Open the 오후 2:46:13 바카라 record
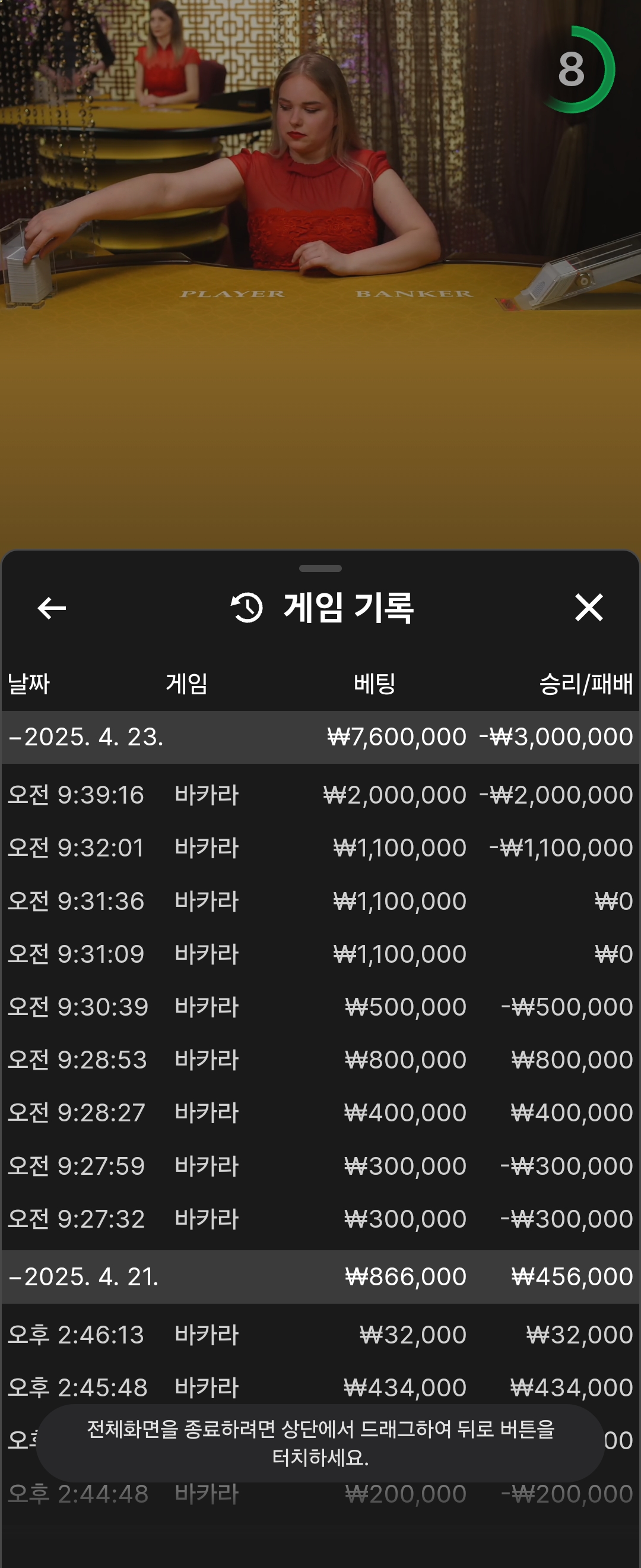641x1568 pixels. 320,1335
